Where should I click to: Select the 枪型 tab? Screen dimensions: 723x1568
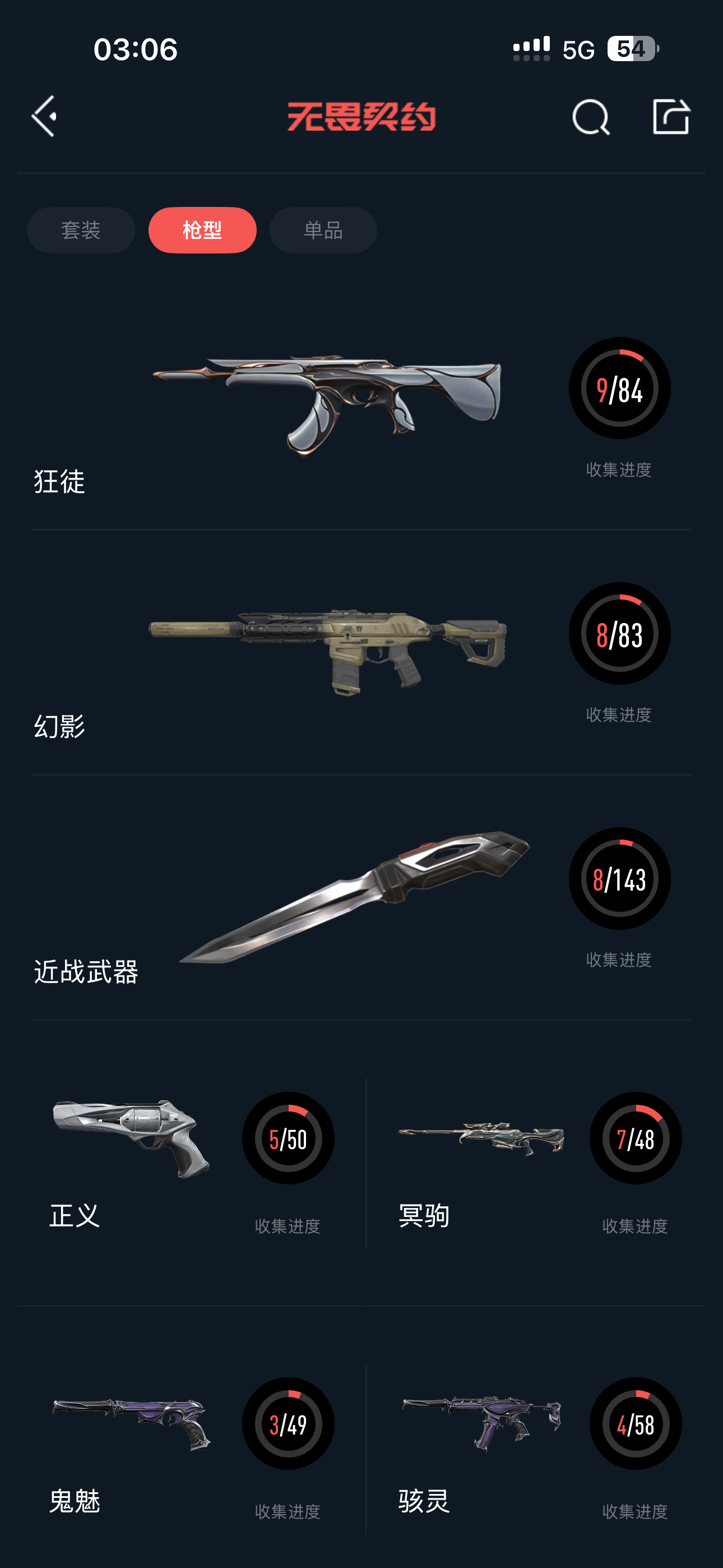[202, 230]
